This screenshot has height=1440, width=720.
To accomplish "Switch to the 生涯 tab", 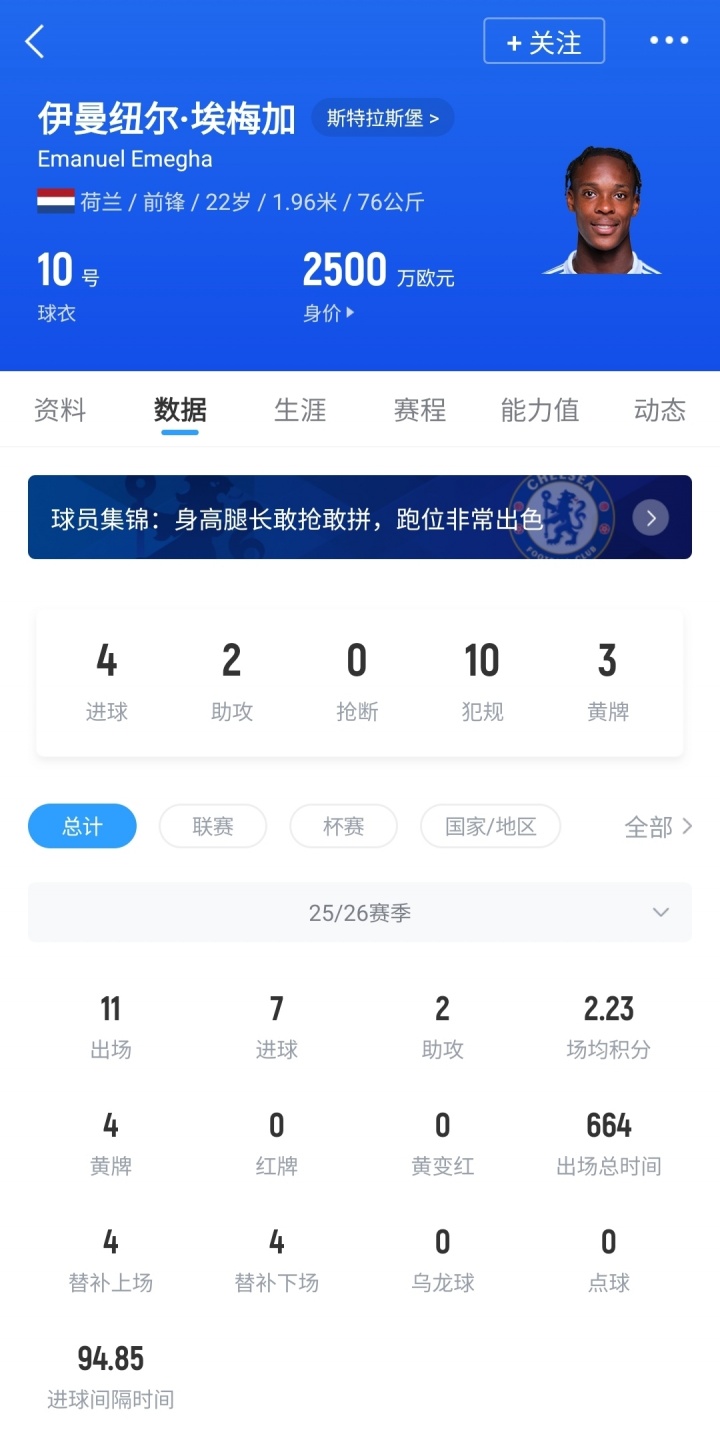I will pos(300,410).
